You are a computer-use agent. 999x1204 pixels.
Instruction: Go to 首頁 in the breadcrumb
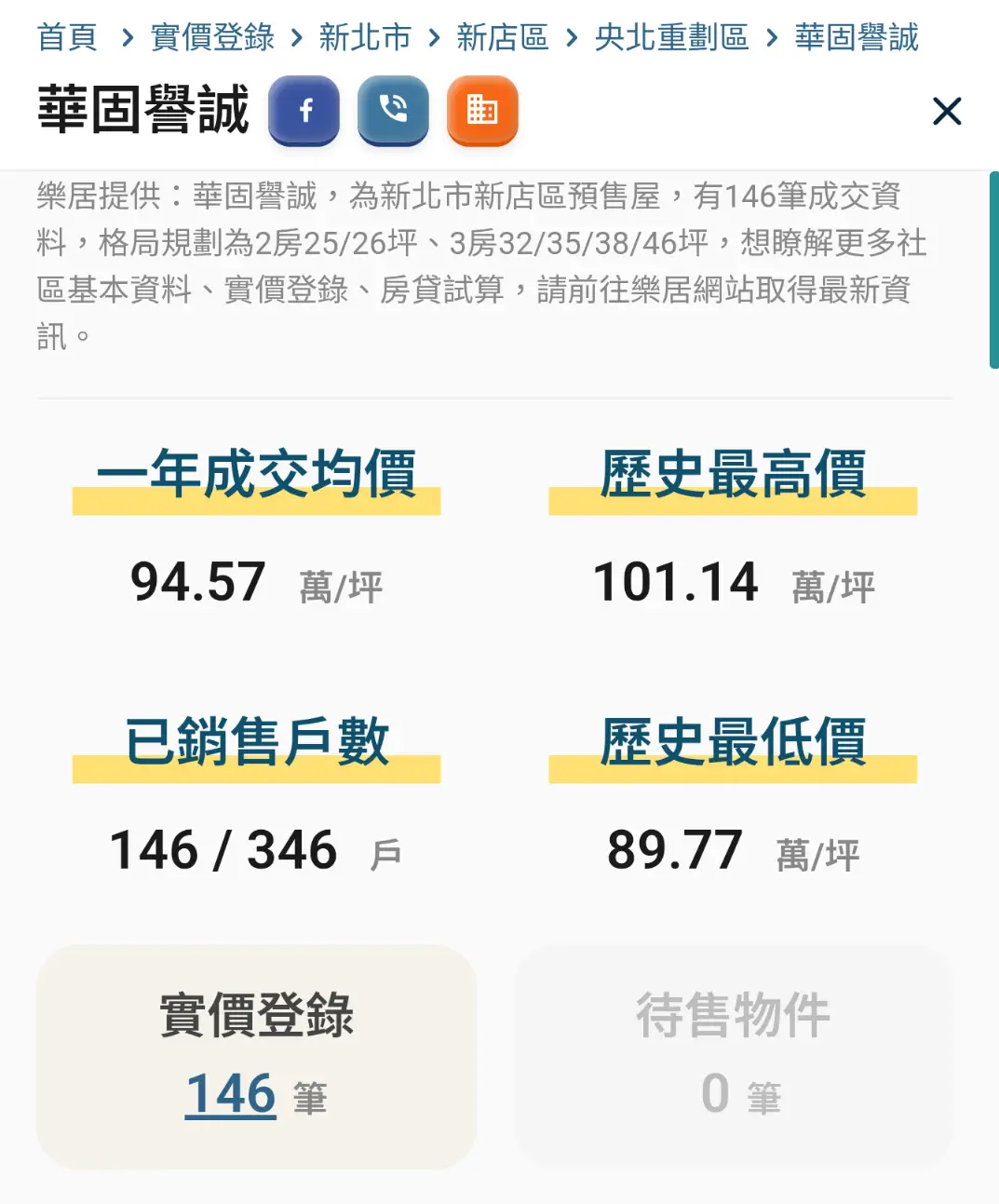[x=67, y=37]
